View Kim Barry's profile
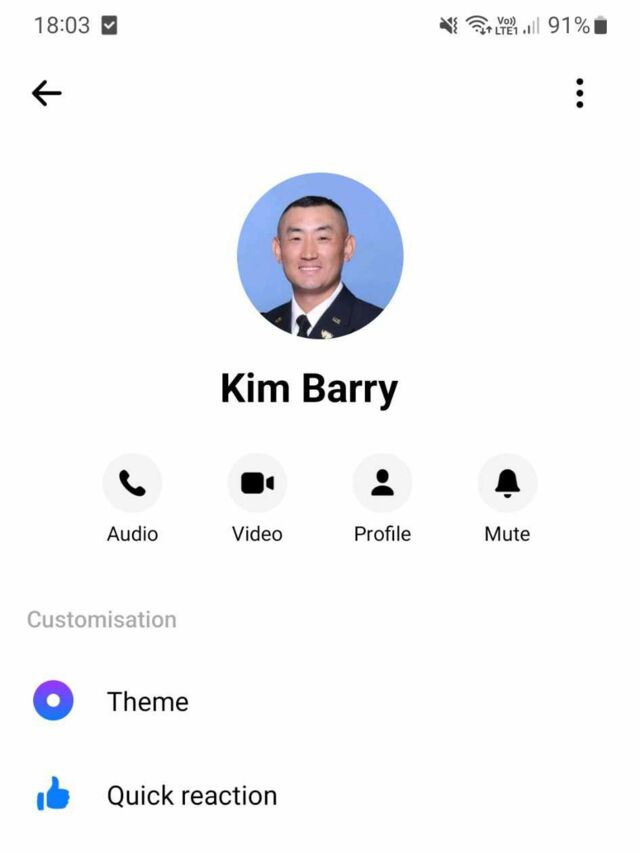 point(382,484)
